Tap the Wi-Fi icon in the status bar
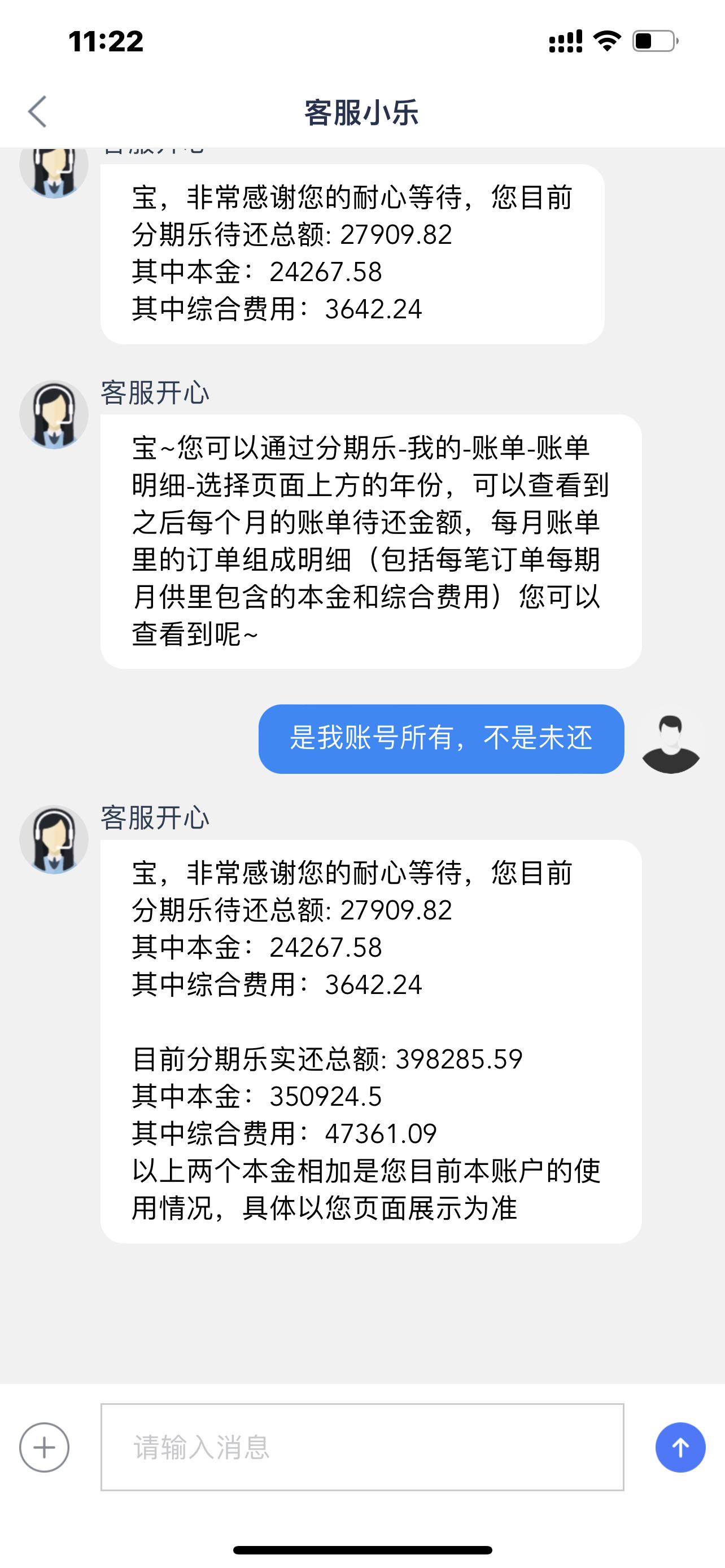This screenshot has width=725, height=1568. click(608, 40)
